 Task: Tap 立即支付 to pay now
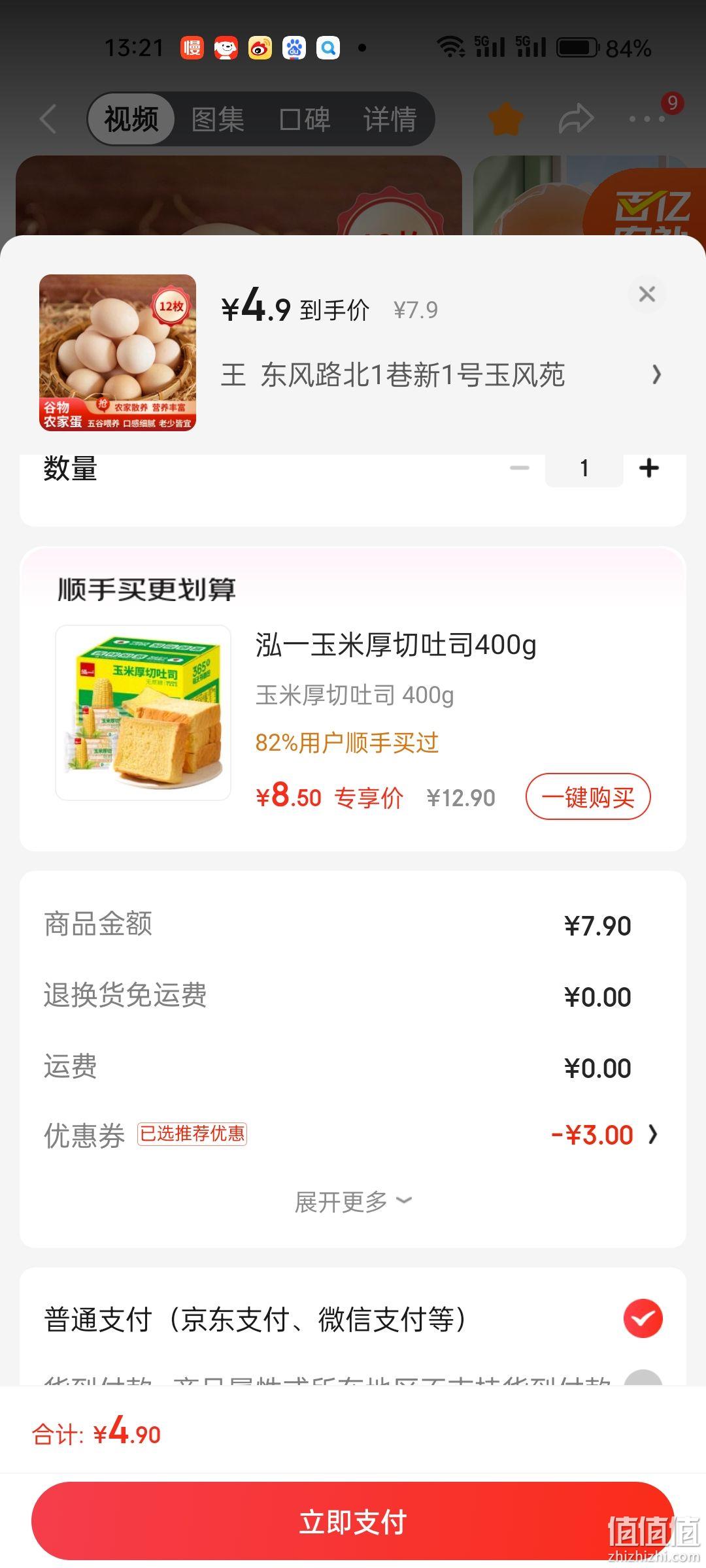(x=353, y=1522)
